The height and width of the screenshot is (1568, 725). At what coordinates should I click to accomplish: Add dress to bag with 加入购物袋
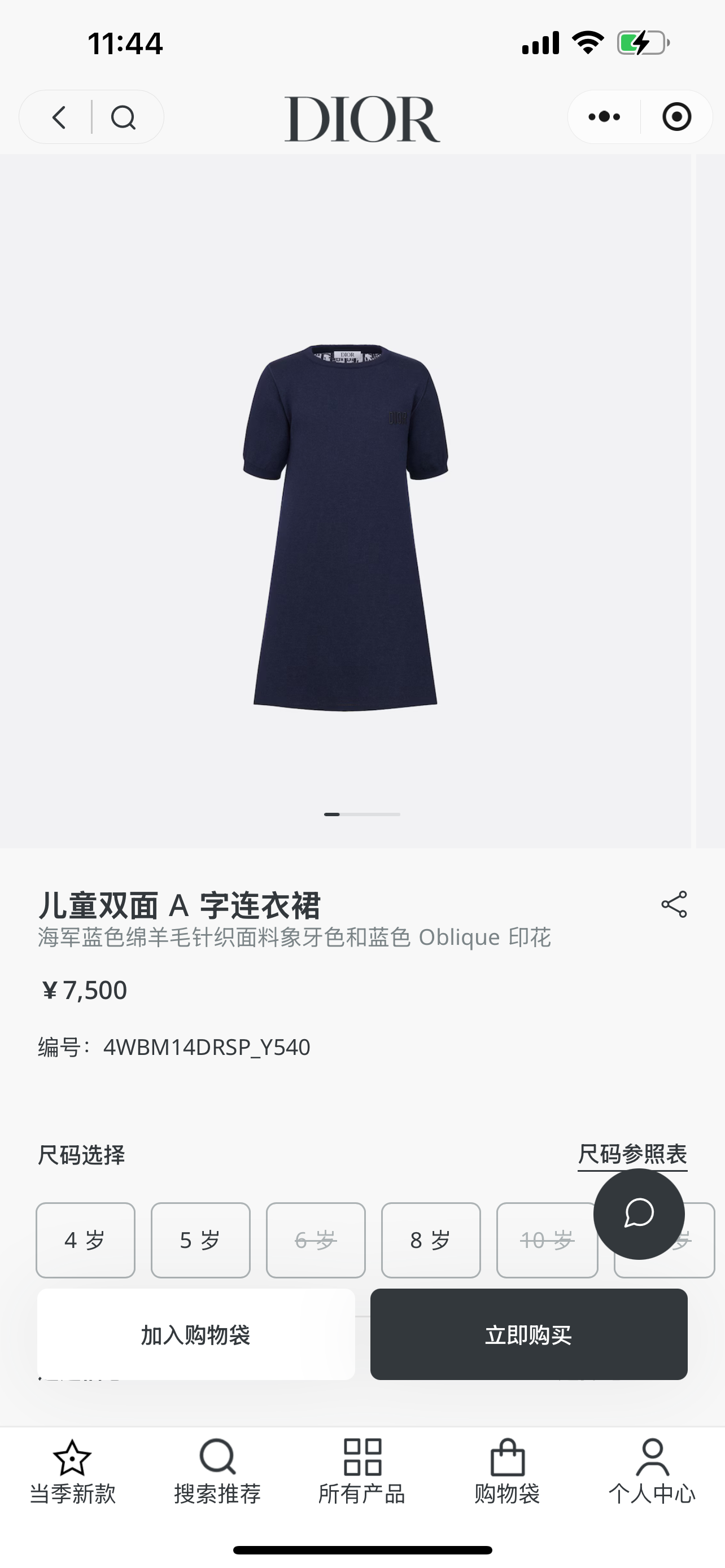coord(195,1335)
